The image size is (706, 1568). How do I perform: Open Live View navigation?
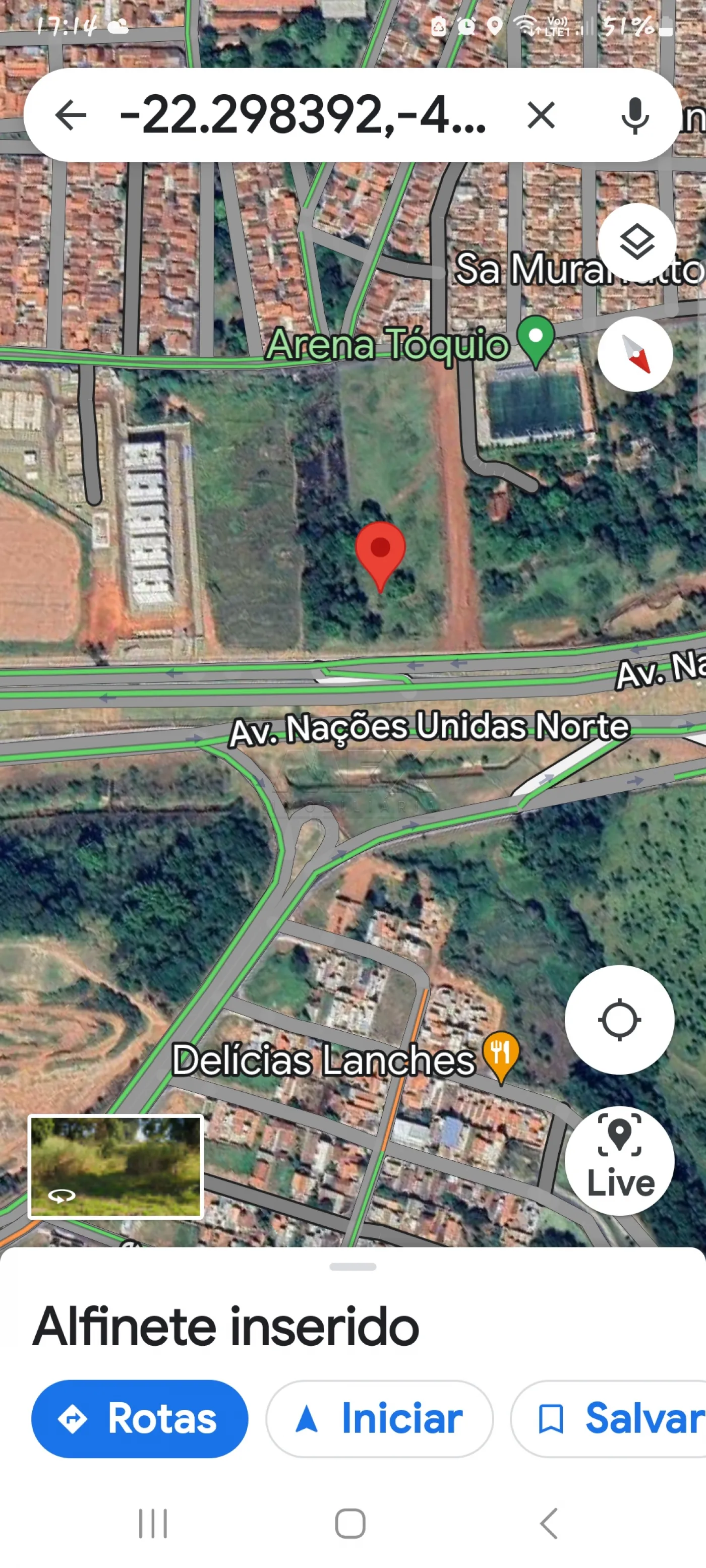point(619,1161)
